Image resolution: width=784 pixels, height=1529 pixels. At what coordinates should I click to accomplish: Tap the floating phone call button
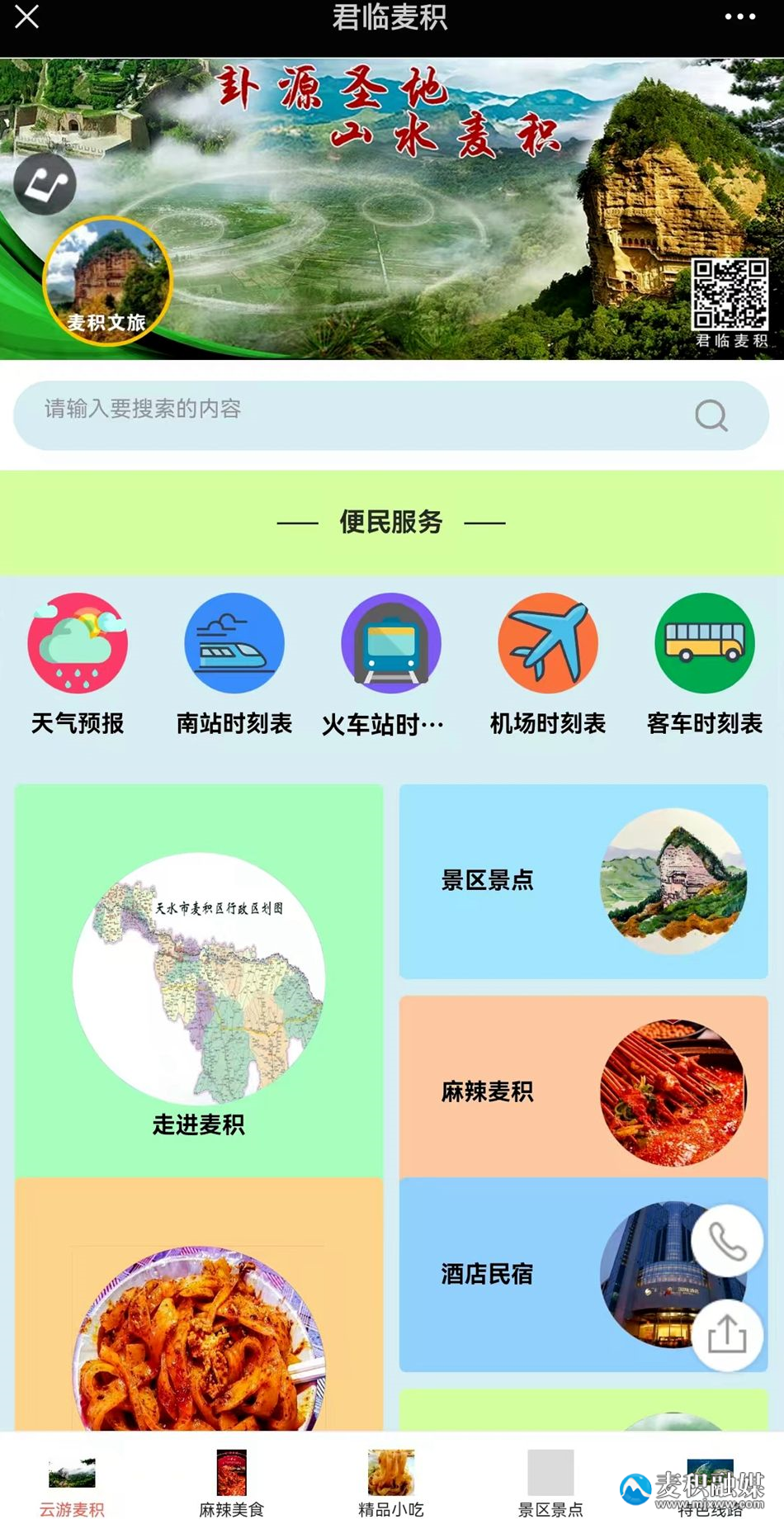click(726, 1241)
